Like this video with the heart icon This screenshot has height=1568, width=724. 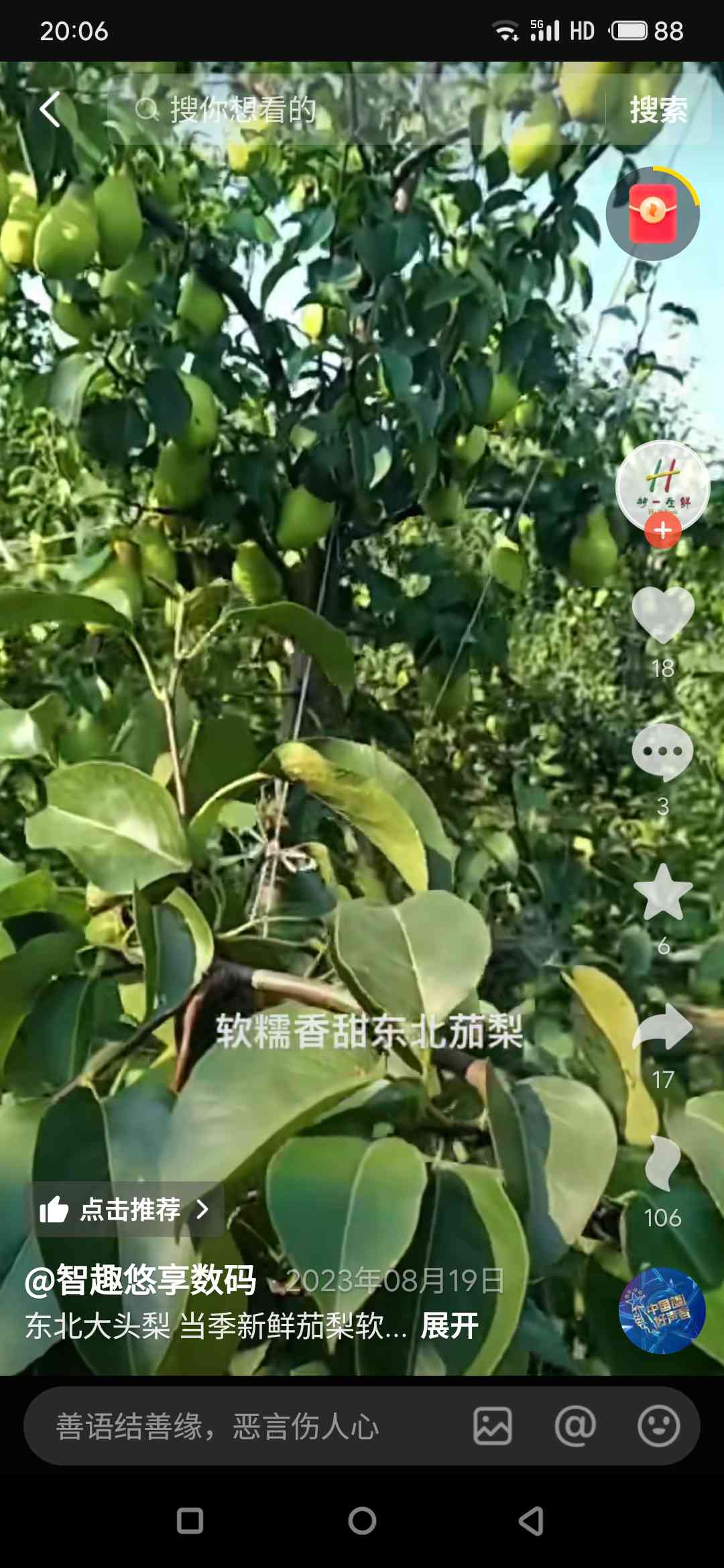pos(662,614)
